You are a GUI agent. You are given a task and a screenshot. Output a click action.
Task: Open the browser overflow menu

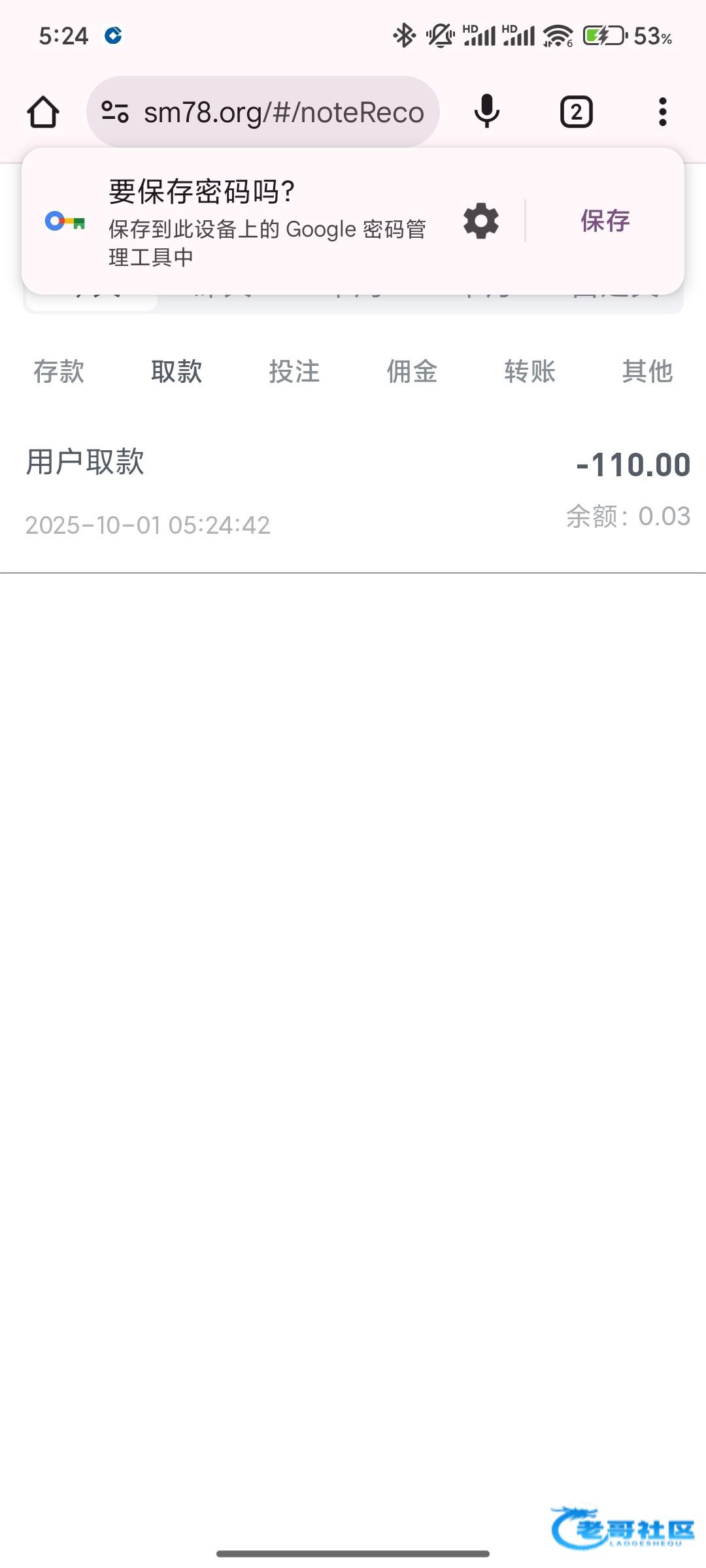coord(662,112)
